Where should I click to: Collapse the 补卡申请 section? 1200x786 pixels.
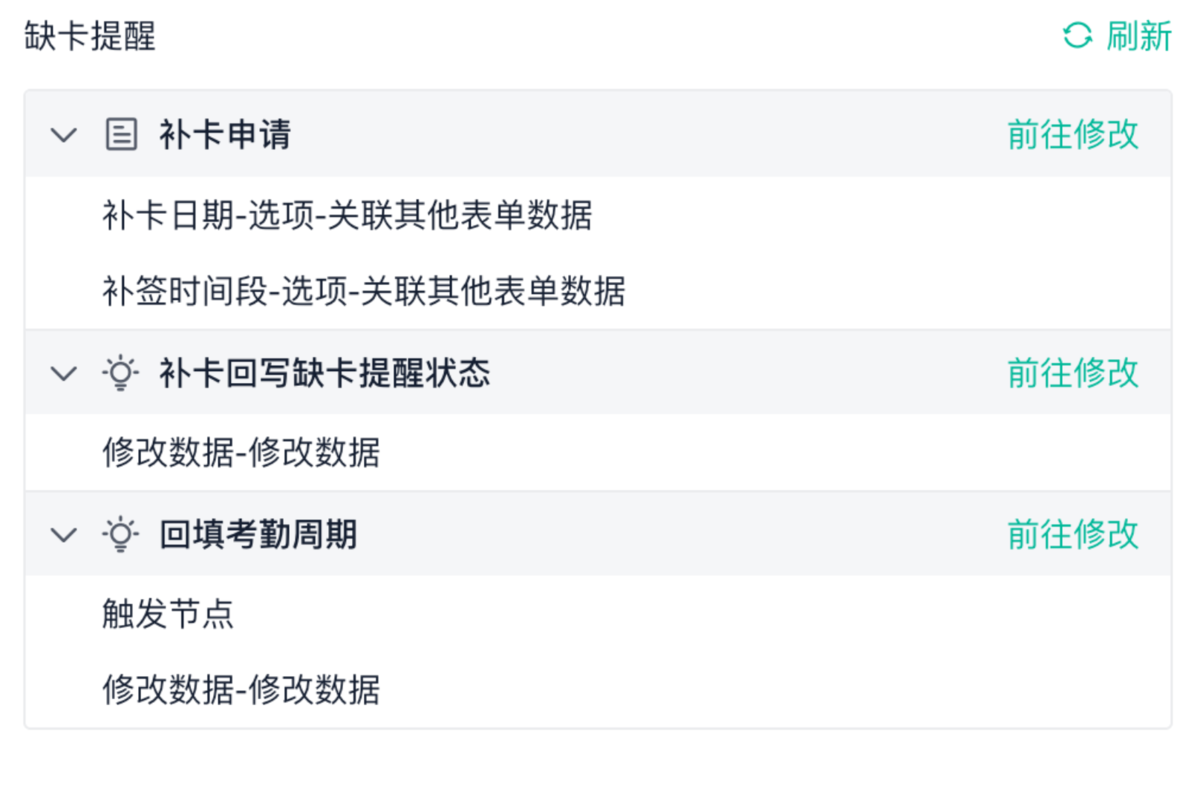[64, 134]
